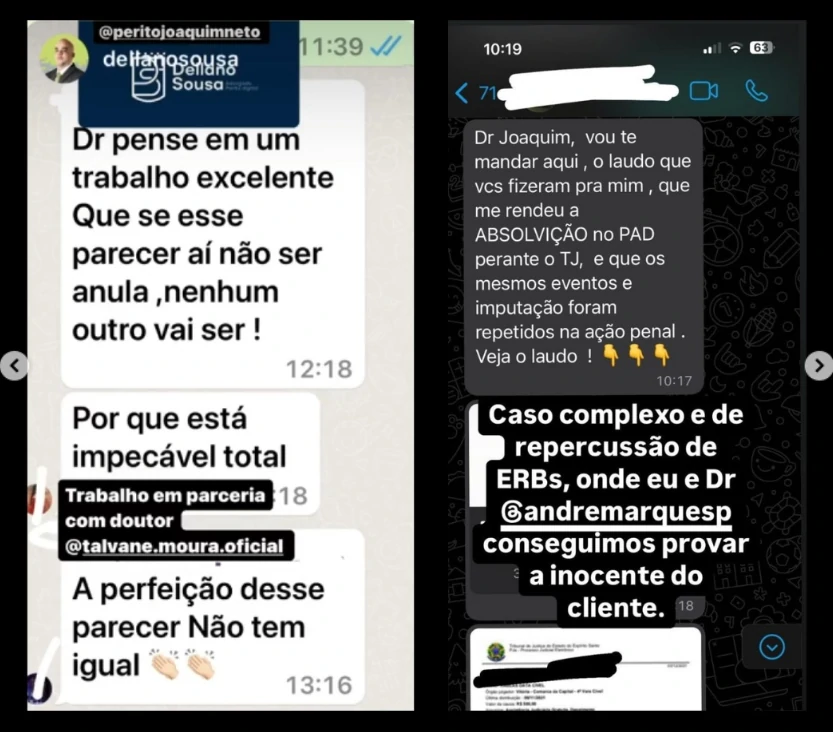
Task: Go to the next carousel image
Action: pyautogui.click(x=818, y=366)
